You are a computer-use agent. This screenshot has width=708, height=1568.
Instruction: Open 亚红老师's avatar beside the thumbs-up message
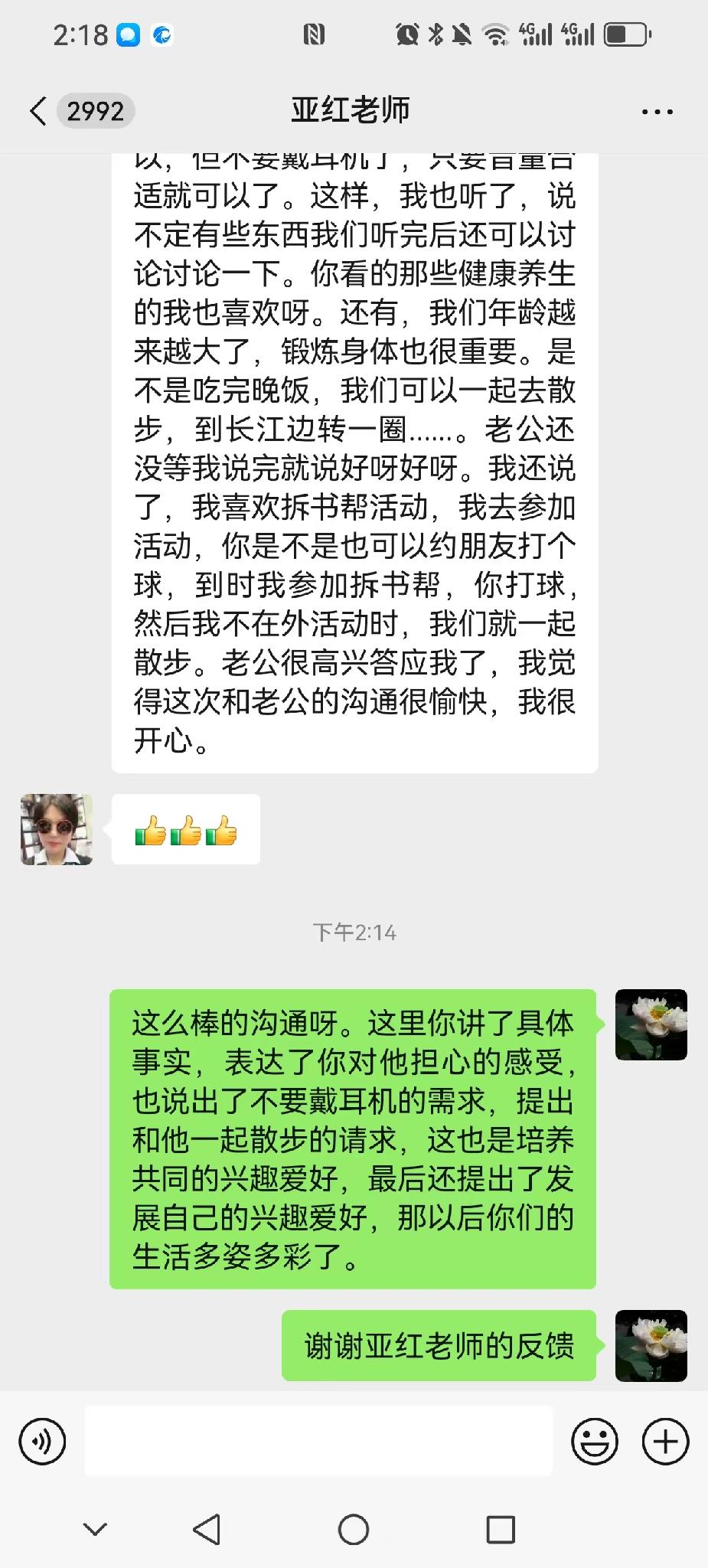point(57,830)
